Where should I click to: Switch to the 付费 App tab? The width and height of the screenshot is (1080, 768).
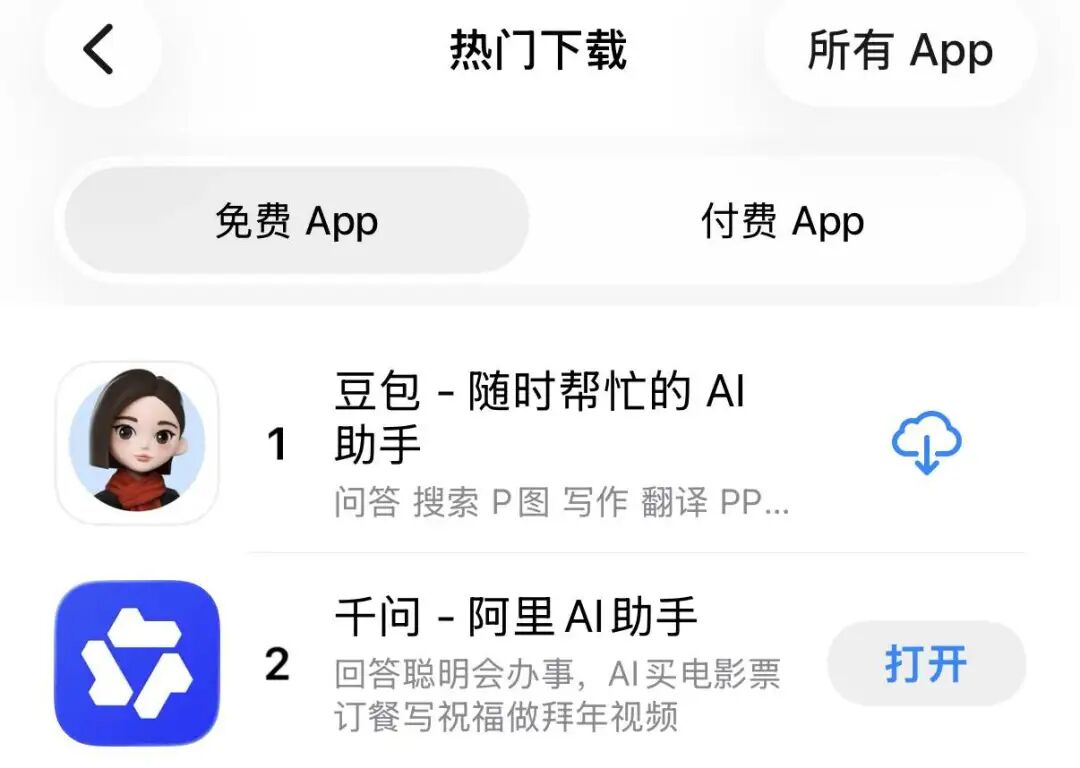[782, 221]
